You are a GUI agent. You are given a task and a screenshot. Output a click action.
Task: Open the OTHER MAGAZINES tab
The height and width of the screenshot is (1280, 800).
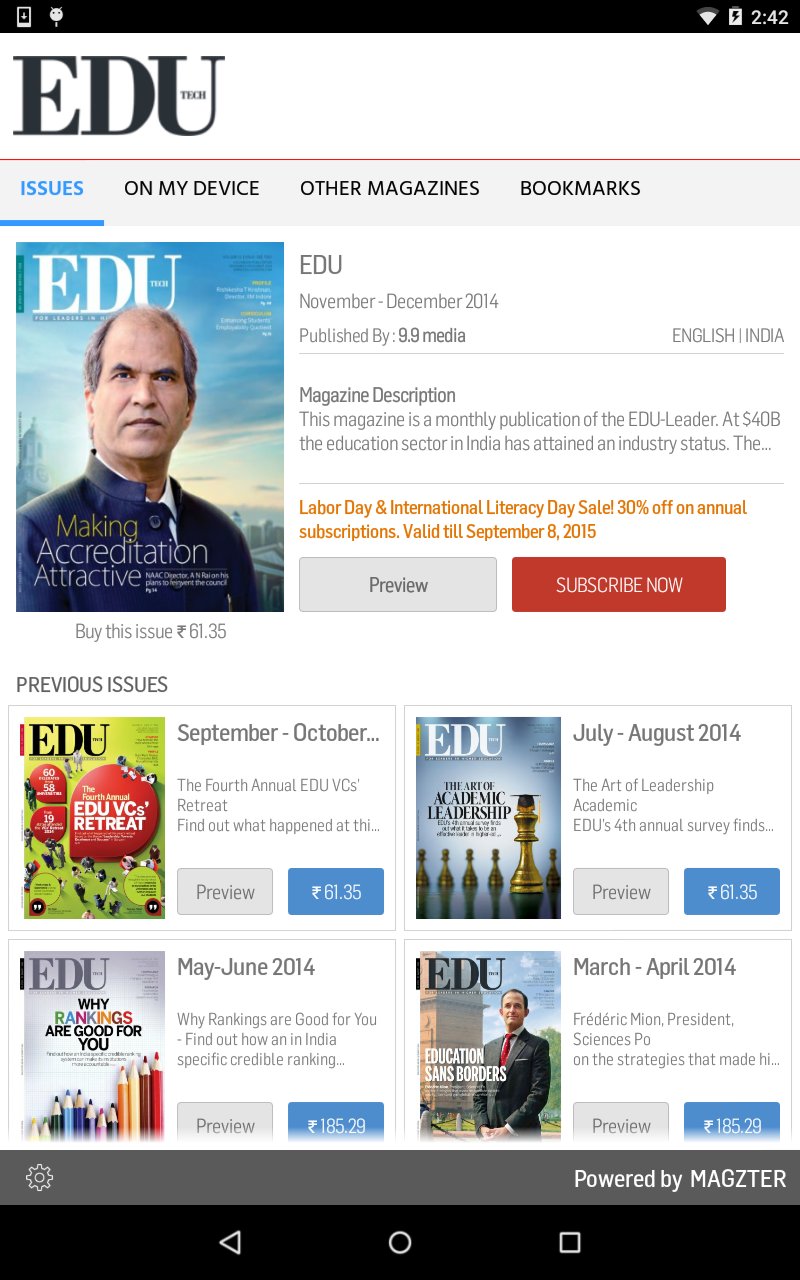click(389, 188)
